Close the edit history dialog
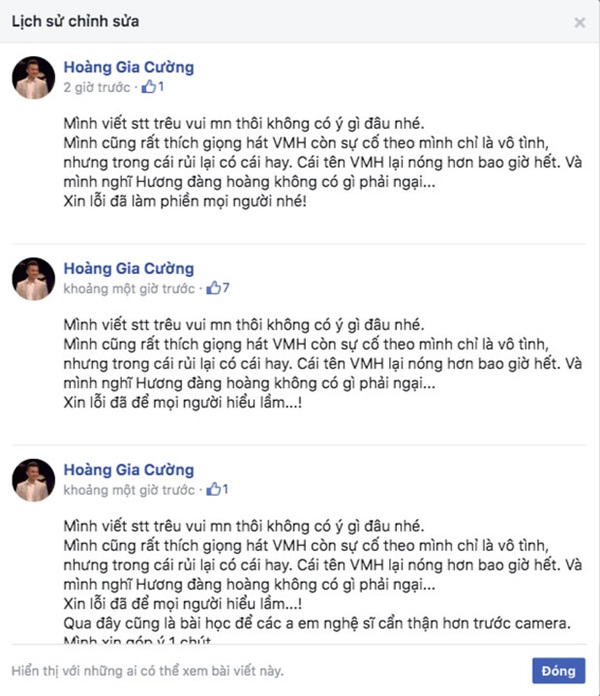Image resolution: width=600 pixels, height=696 pixels. click(x=580, y=21)
